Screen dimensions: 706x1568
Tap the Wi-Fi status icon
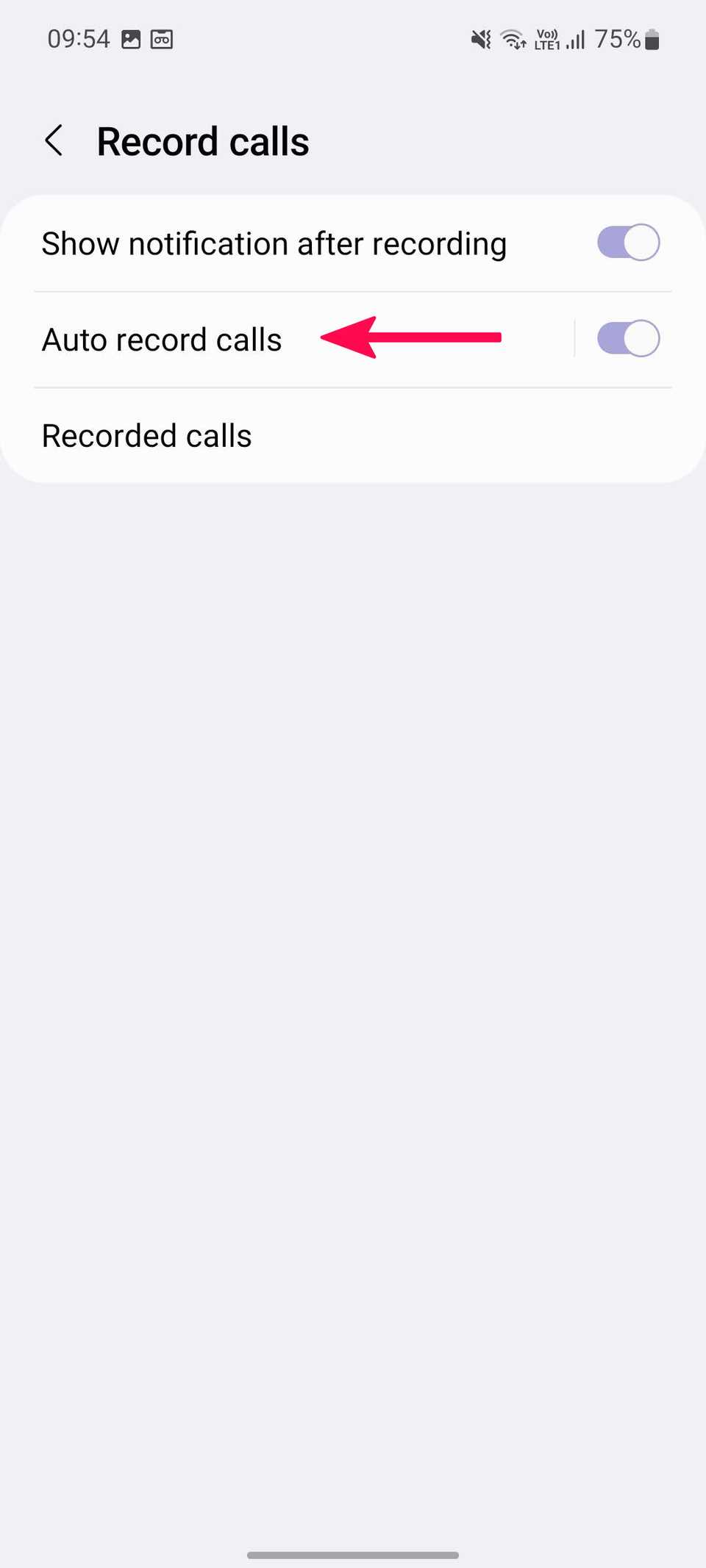pyautogui.click(x=512, y=38)
